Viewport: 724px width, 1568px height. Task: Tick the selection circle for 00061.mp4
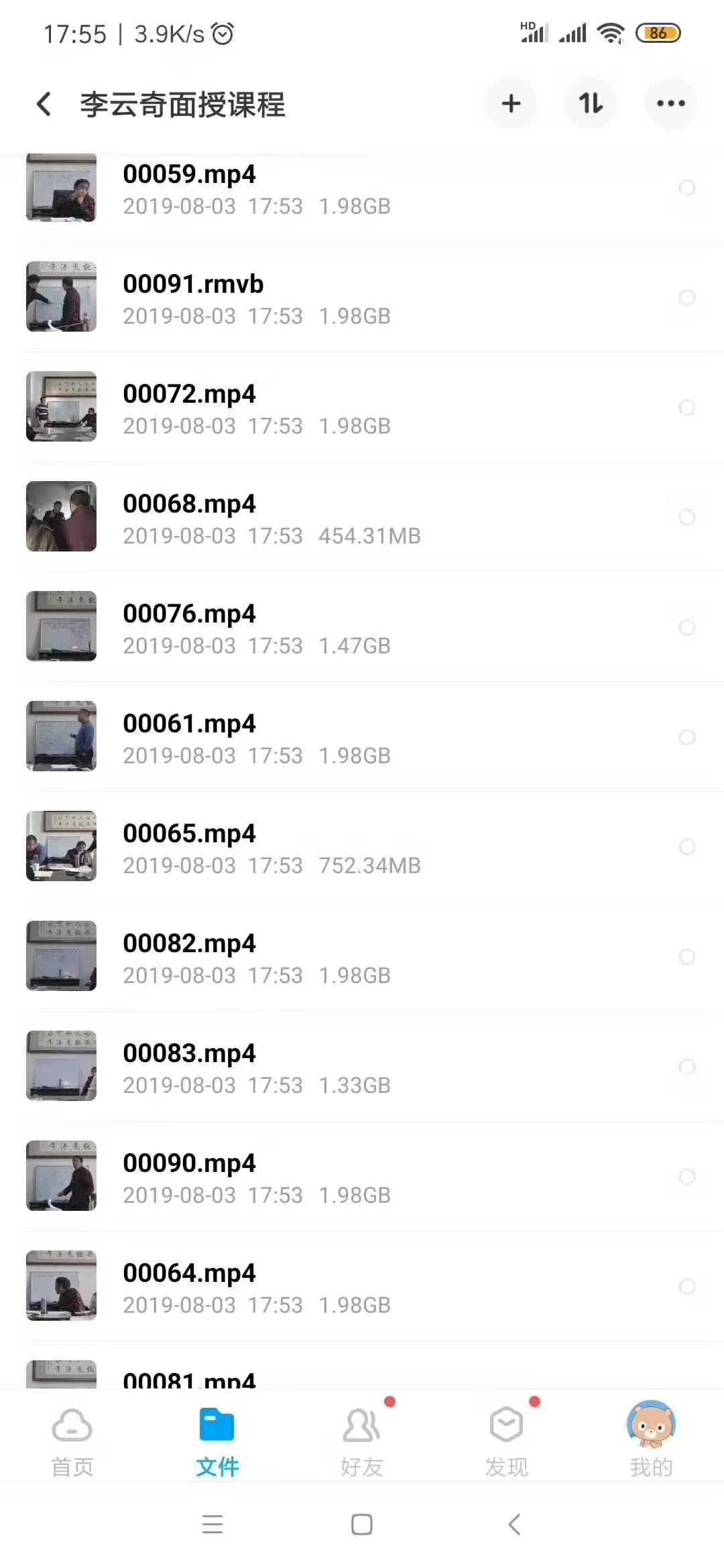(x=687, y=737)
